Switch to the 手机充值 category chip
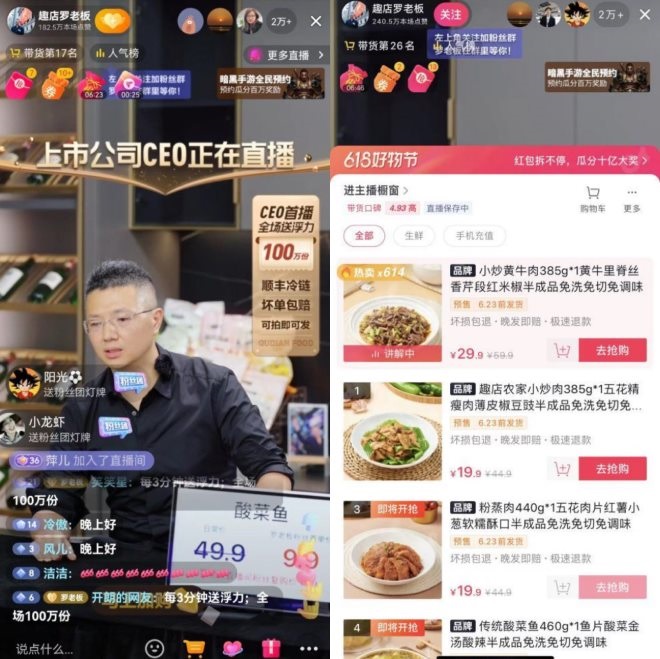The image size is (660, 659). tap(477, 236)
